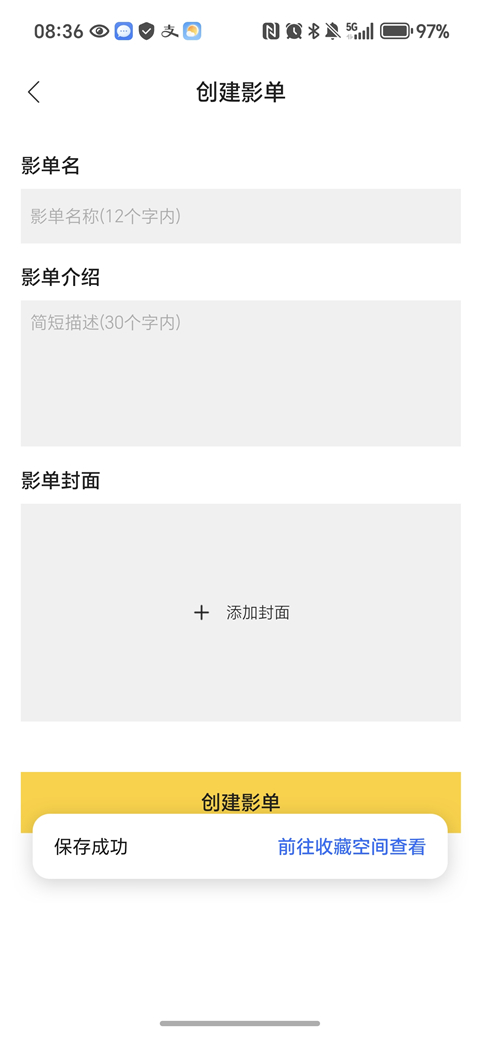This screenshot has height=1038, width=480.
Task: Open the 前往收藏空间查看 link
Action: 352,847
